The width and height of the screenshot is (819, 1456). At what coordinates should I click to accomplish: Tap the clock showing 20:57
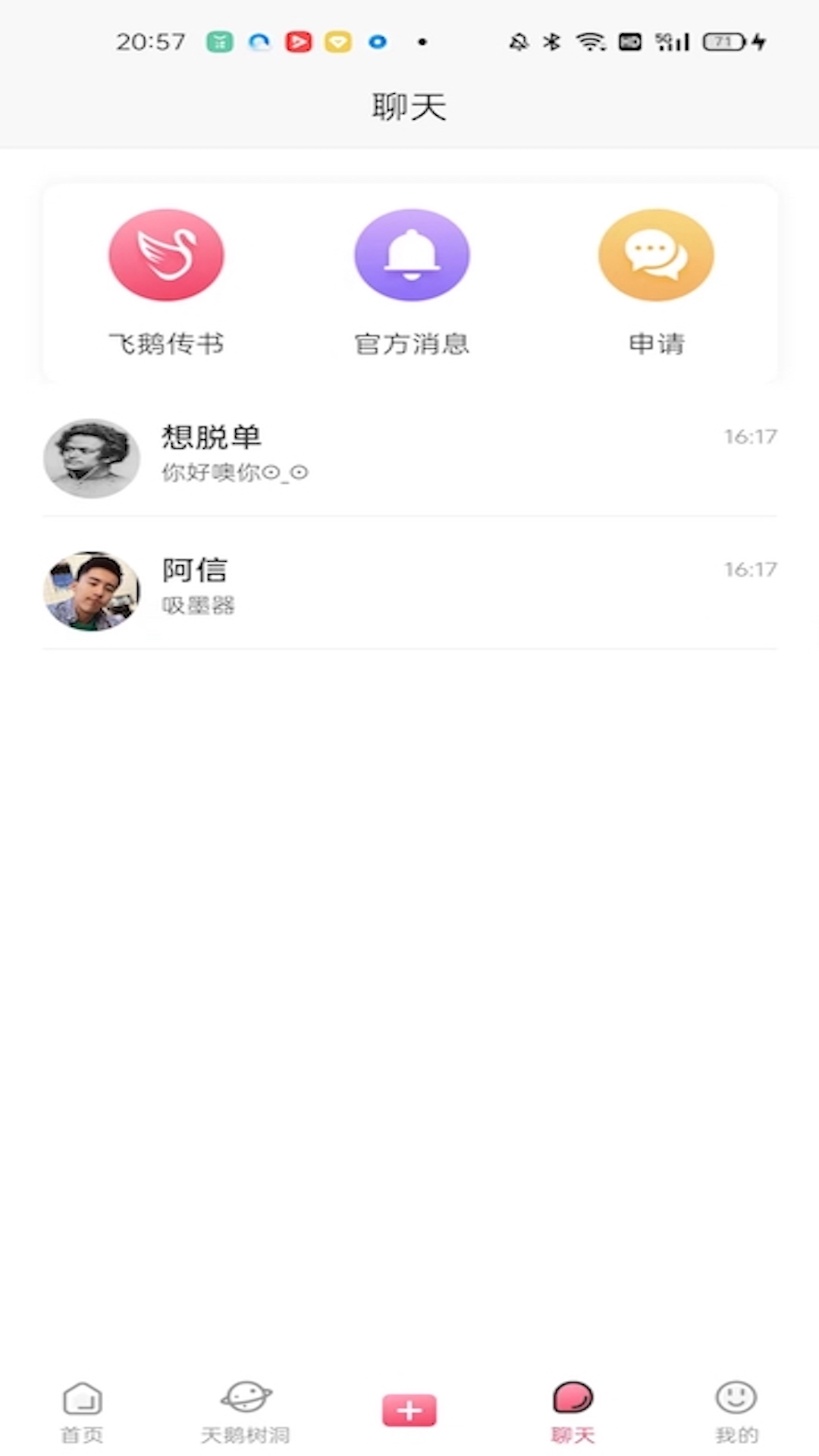pyautogui.click(x=152, y=42)
